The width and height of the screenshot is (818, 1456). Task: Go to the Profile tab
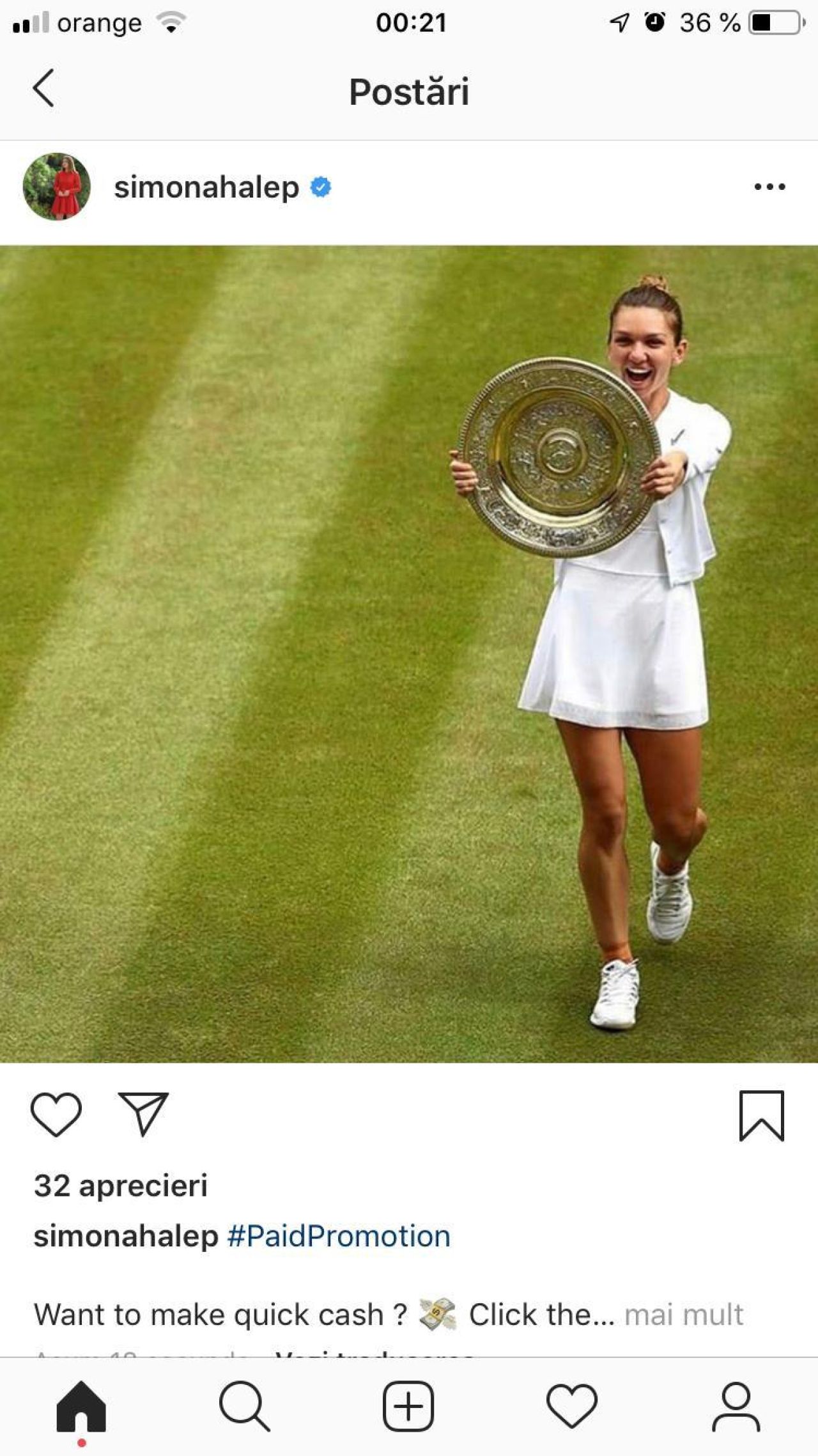(736, 1407)
